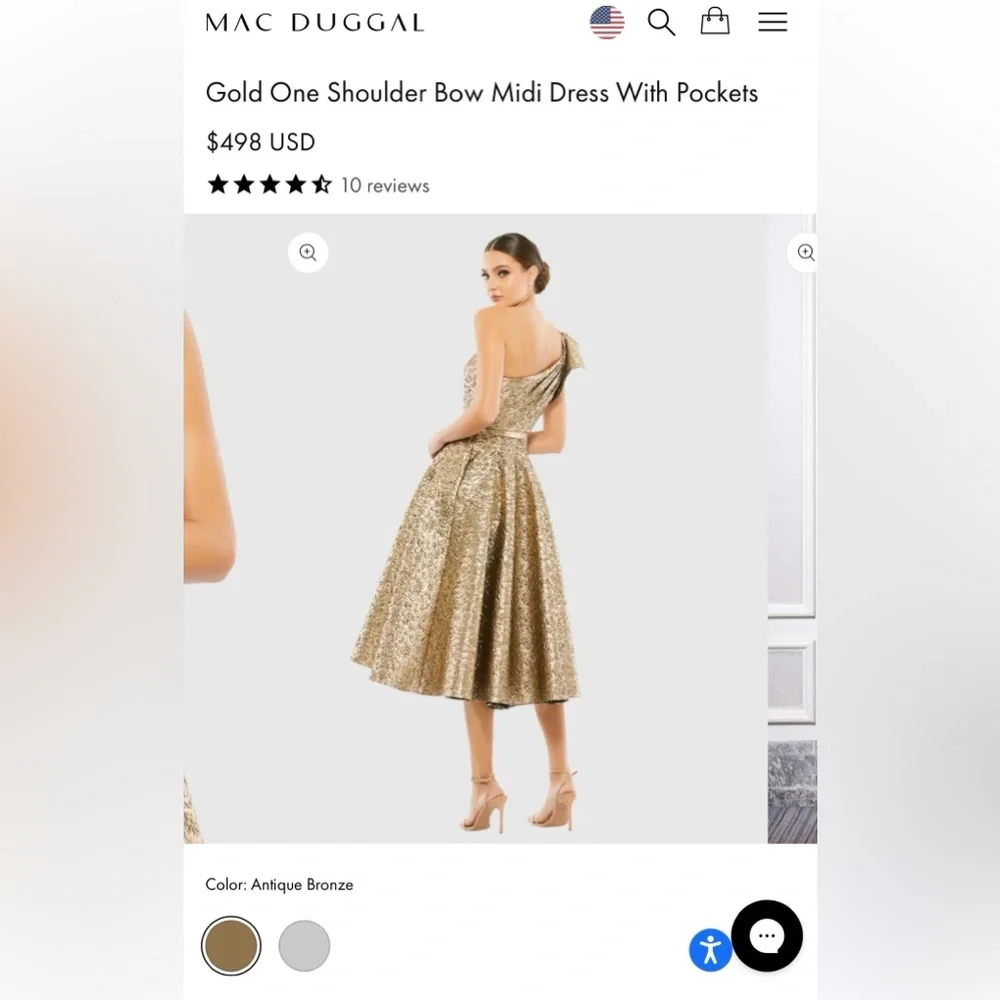Open the hamburger menu

772,22
